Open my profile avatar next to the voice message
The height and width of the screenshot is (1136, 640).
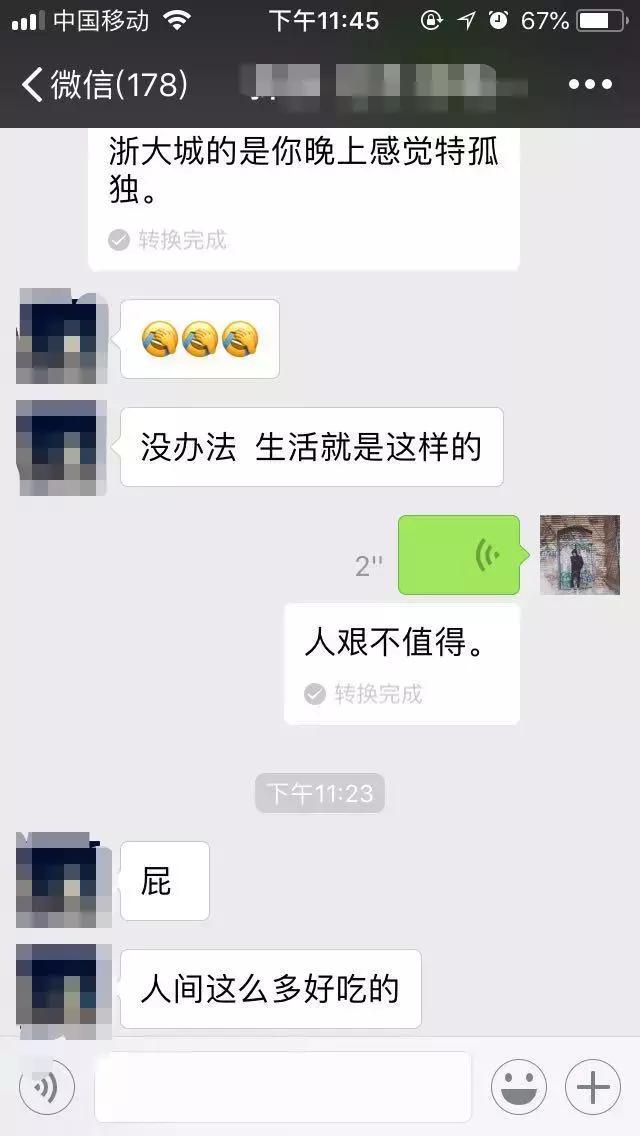click(580, 555)
